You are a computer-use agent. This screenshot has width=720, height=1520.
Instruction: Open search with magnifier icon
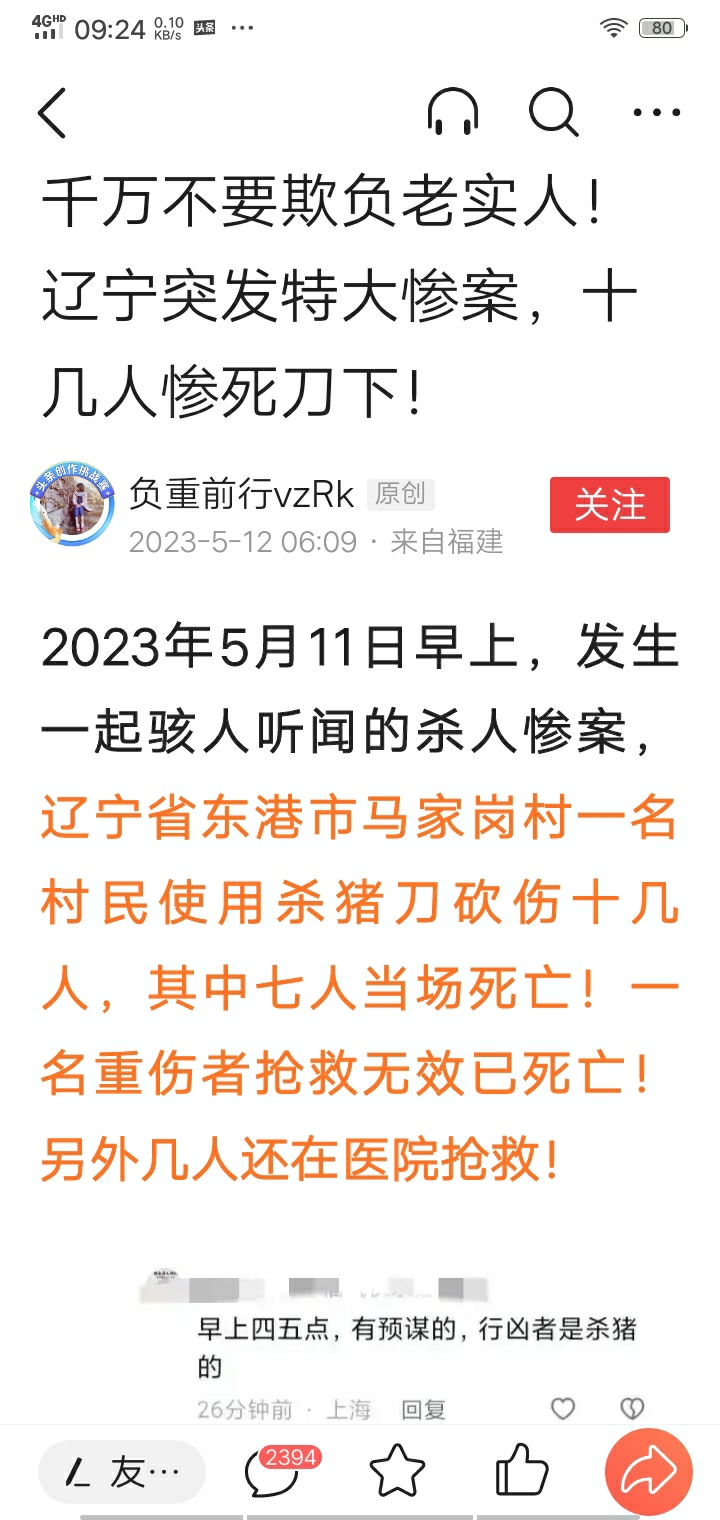tap(553, 111)
